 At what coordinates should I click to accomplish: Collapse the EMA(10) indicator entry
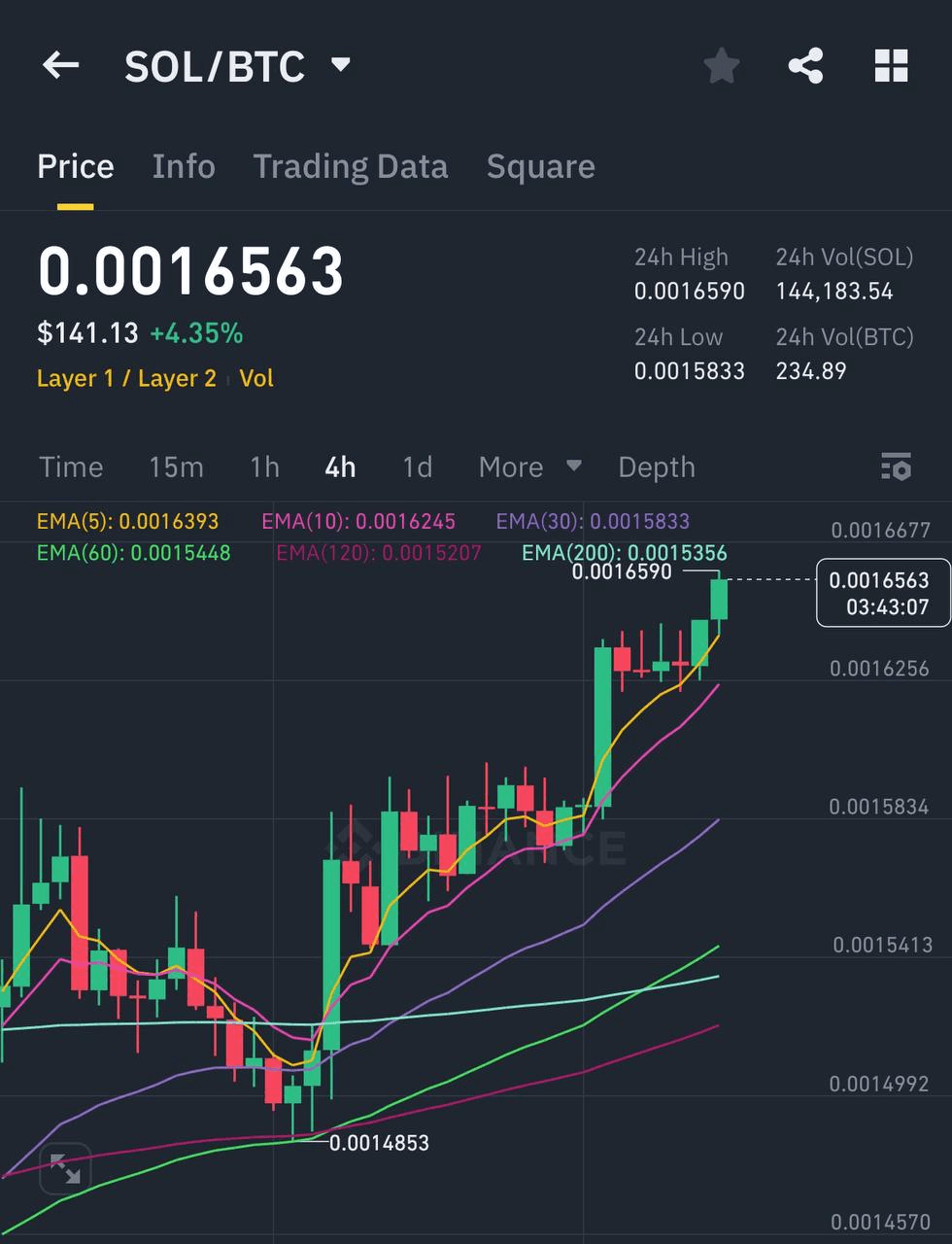click(x=358, y=522)
